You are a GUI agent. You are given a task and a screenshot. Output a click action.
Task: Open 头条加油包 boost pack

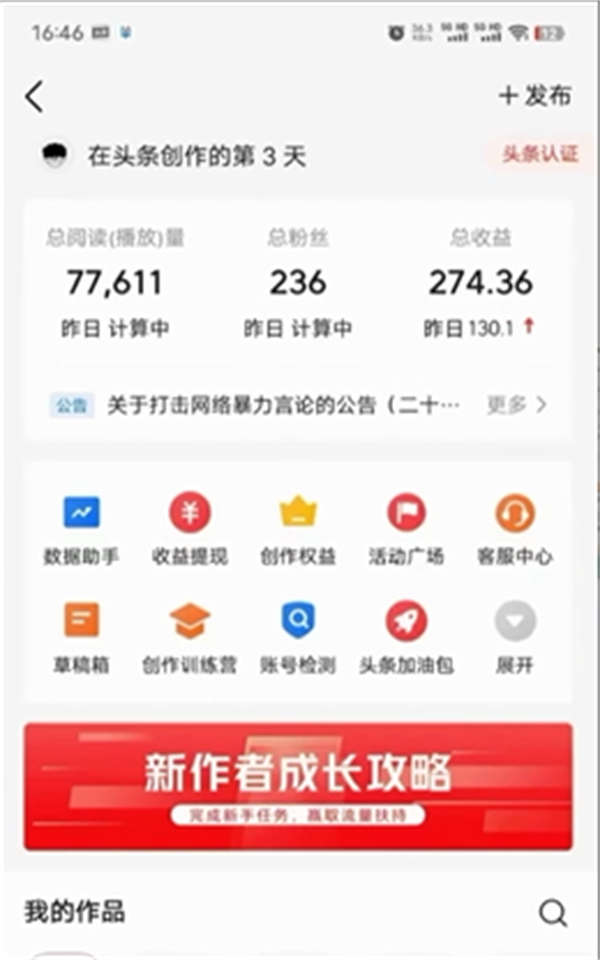point(406,638)
